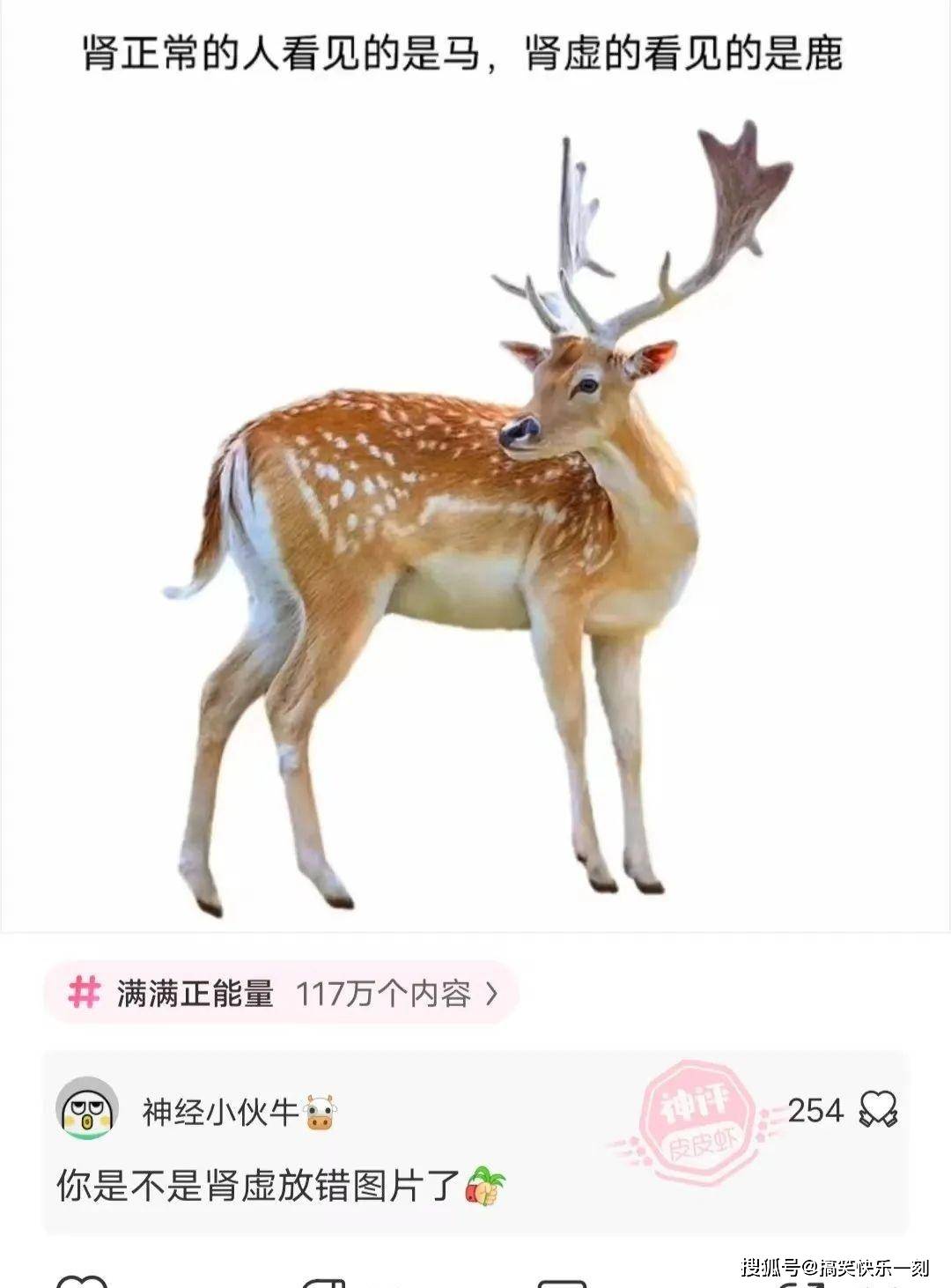This screenshot has width=951, height=1288.
Task: Like the comment by 神经小伙牛
Action: pos(878,1109)
